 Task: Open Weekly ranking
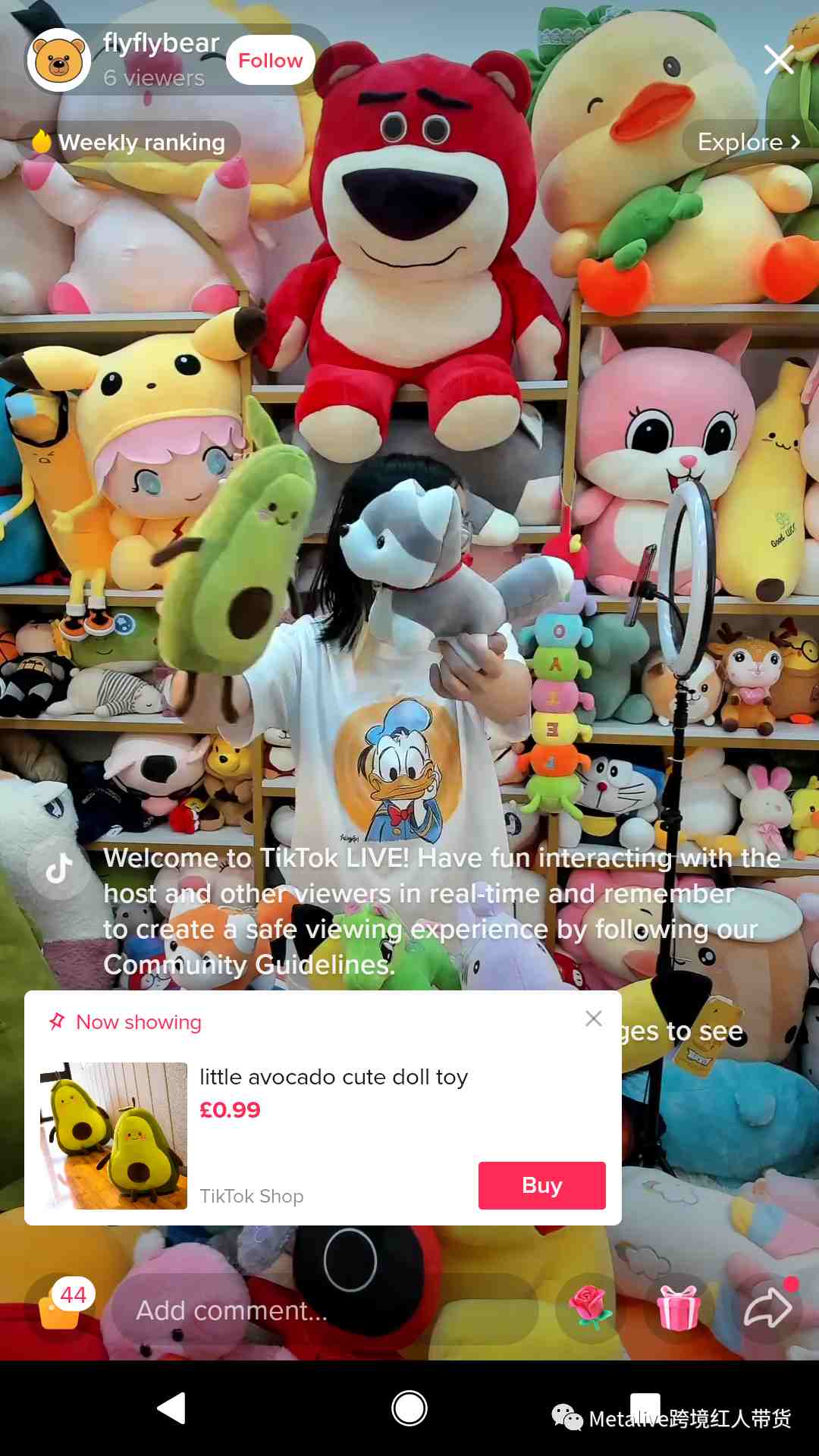(x=130, y=142)
